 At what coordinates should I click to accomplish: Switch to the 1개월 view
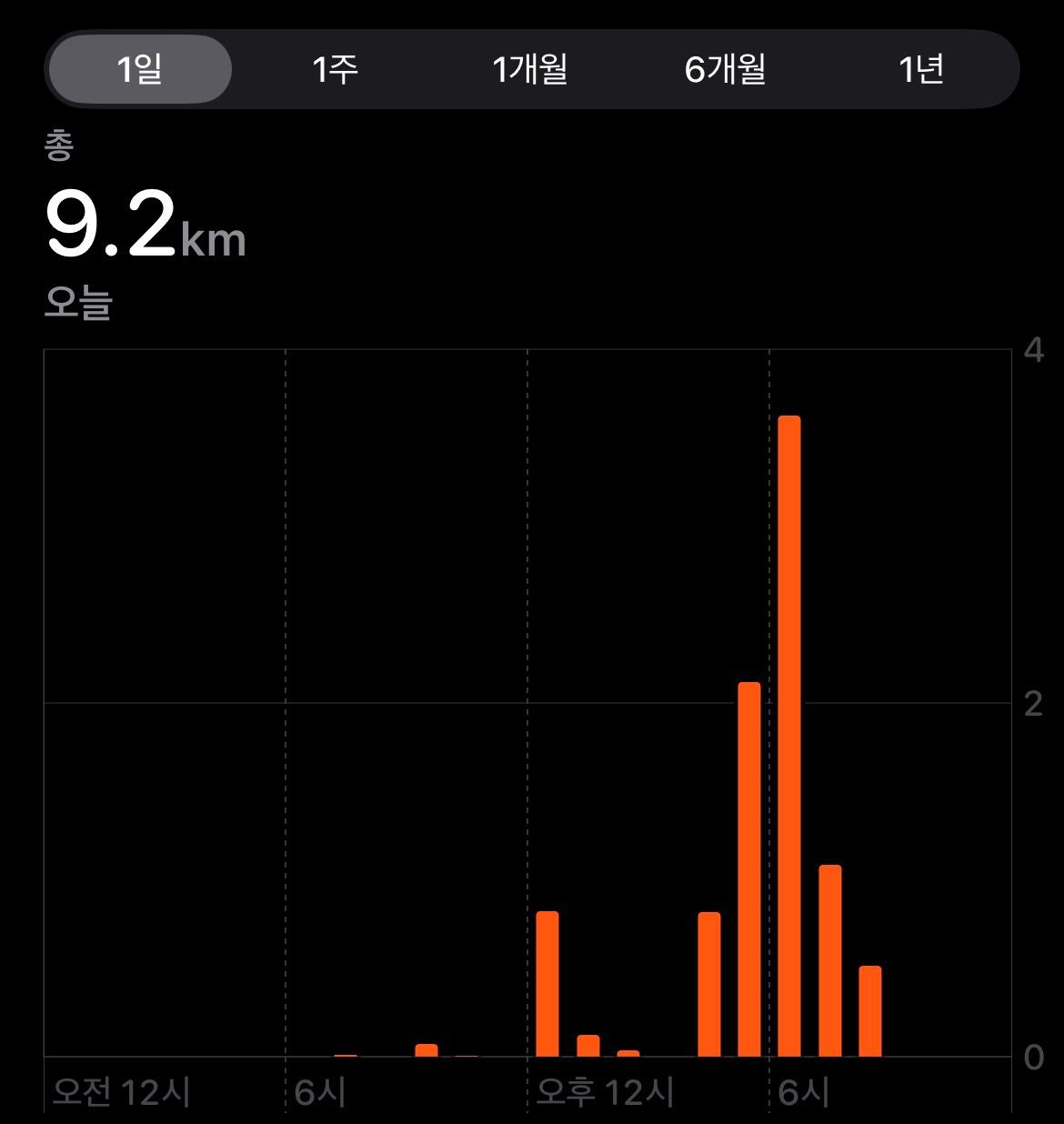[x=530, y=69]
